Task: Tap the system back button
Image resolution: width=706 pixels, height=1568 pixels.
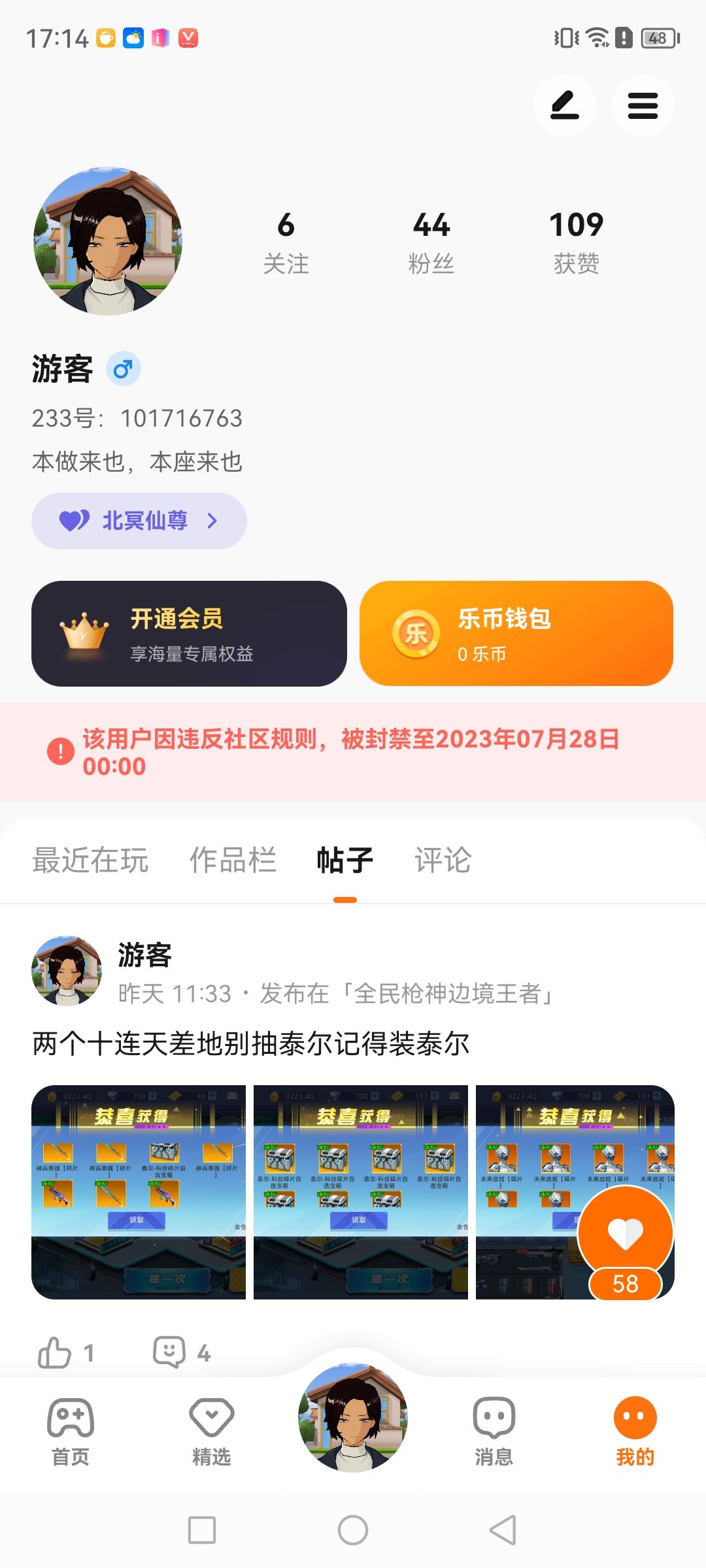Action: coord(503,1529)
